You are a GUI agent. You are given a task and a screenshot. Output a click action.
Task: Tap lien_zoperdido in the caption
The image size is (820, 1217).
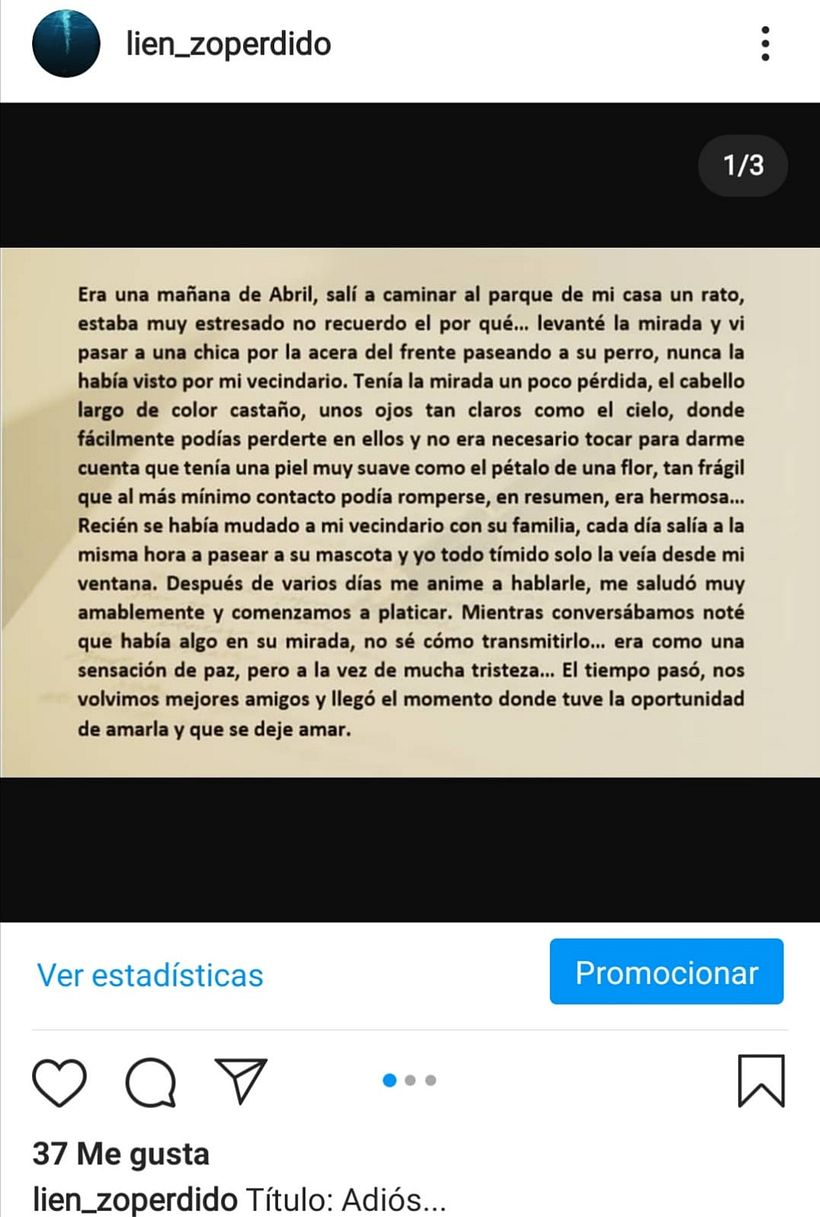click(x=135, y=1199)
